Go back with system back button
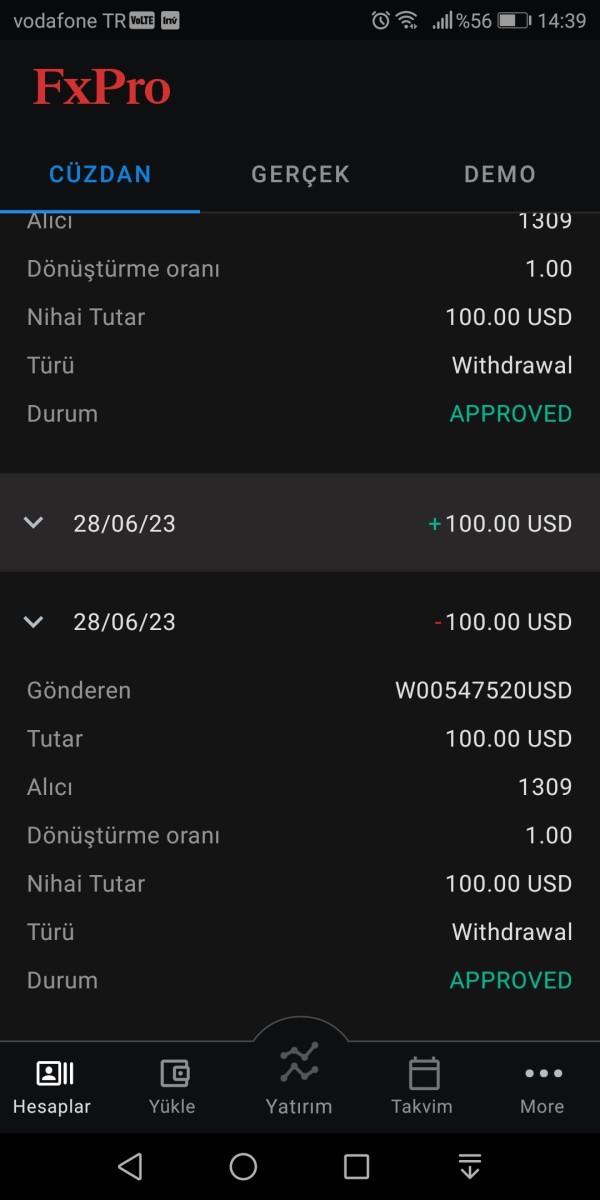Viewport: 600px width, 1200px height. point(130,1166)
